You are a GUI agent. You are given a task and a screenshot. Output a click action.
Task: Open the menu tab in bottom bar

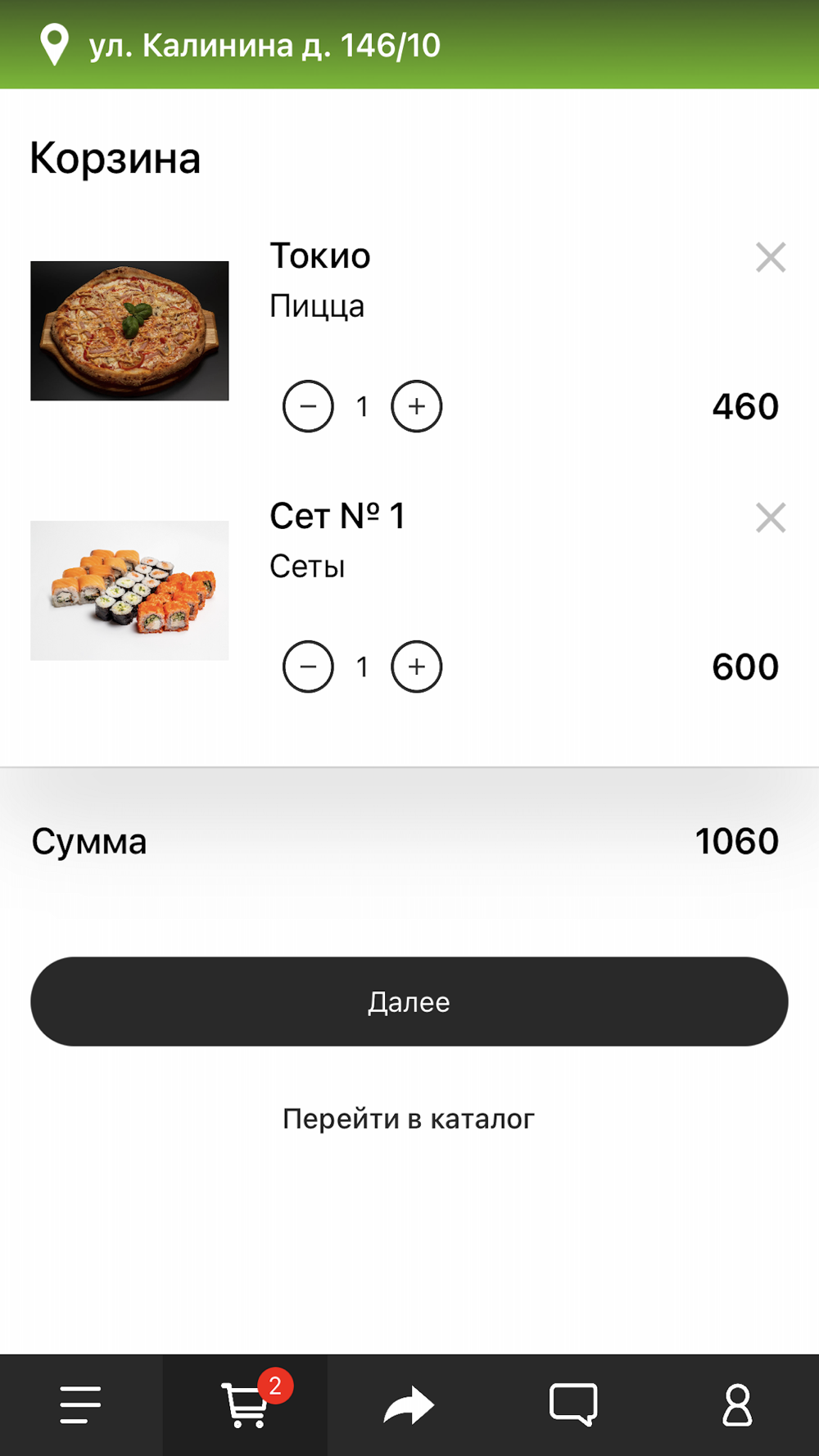[80, 1405]
